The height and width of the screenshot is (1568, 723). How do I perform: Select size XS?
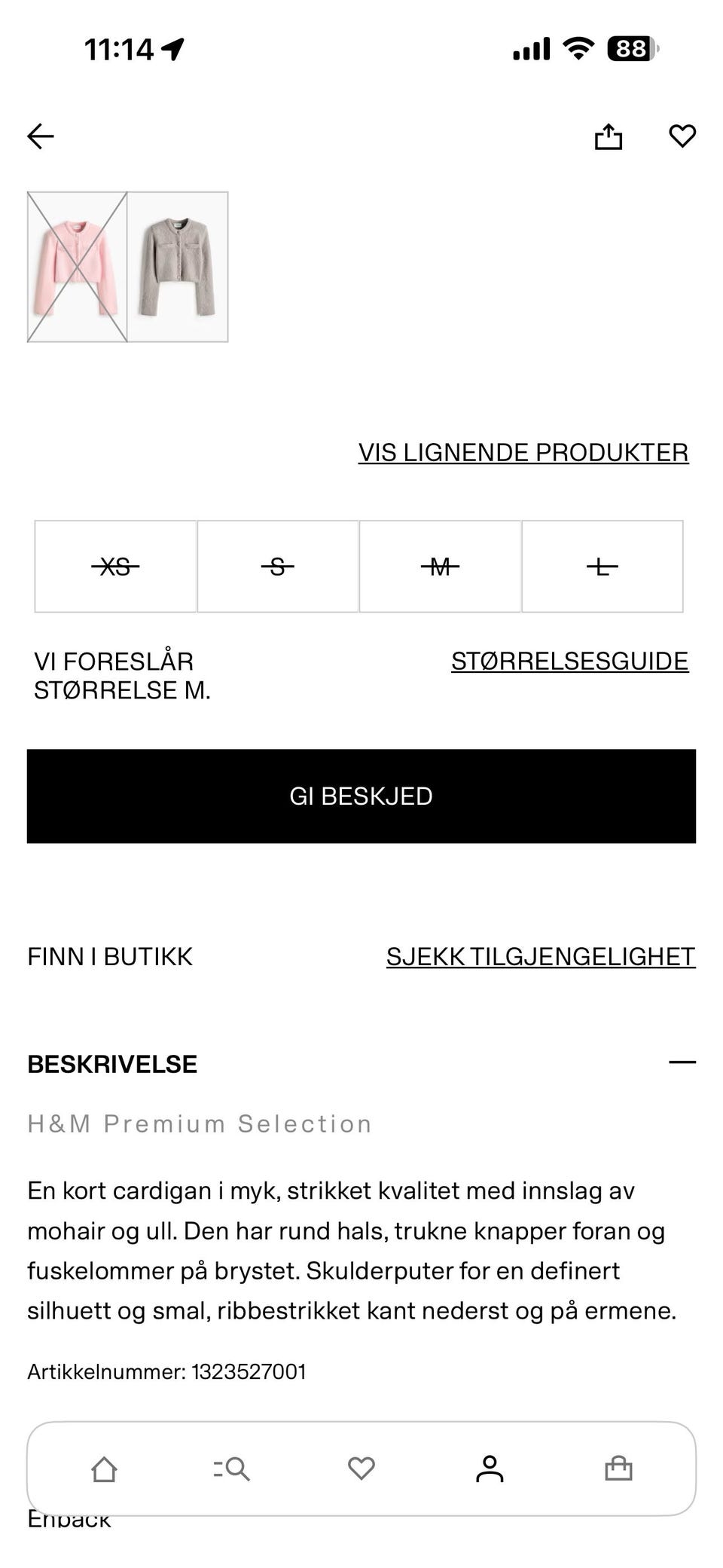115,567
